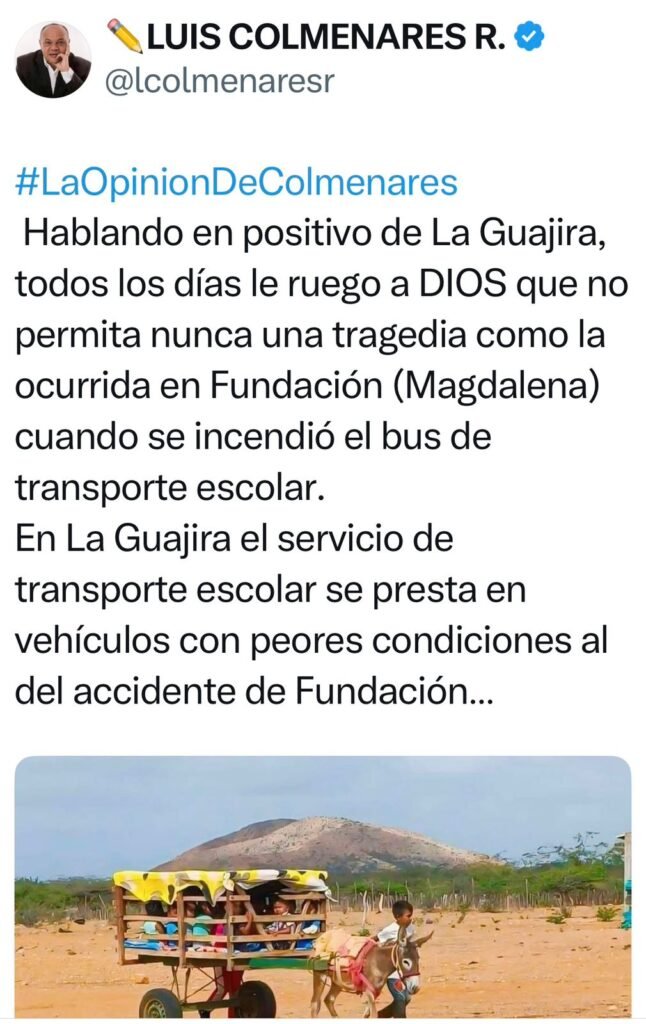Screen dimensions: 646x1024
Task: Open the donkey cart photo
Action: click(x=322, y=887)
